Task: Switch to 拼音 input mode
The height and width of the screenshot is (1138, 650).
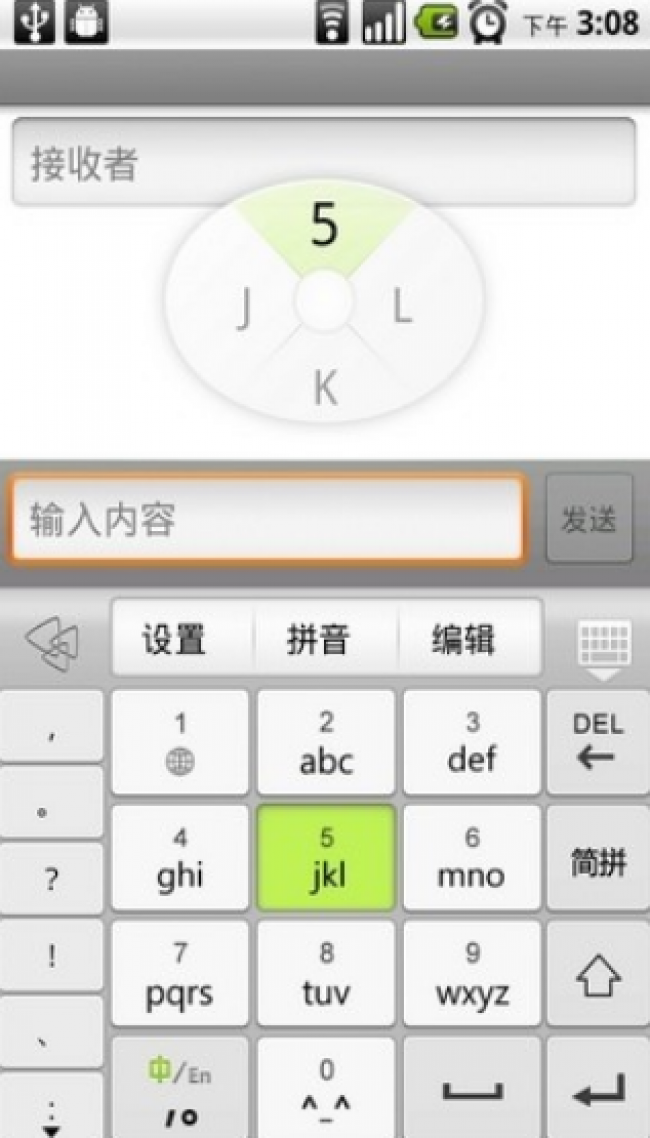Action: (318, 638)
